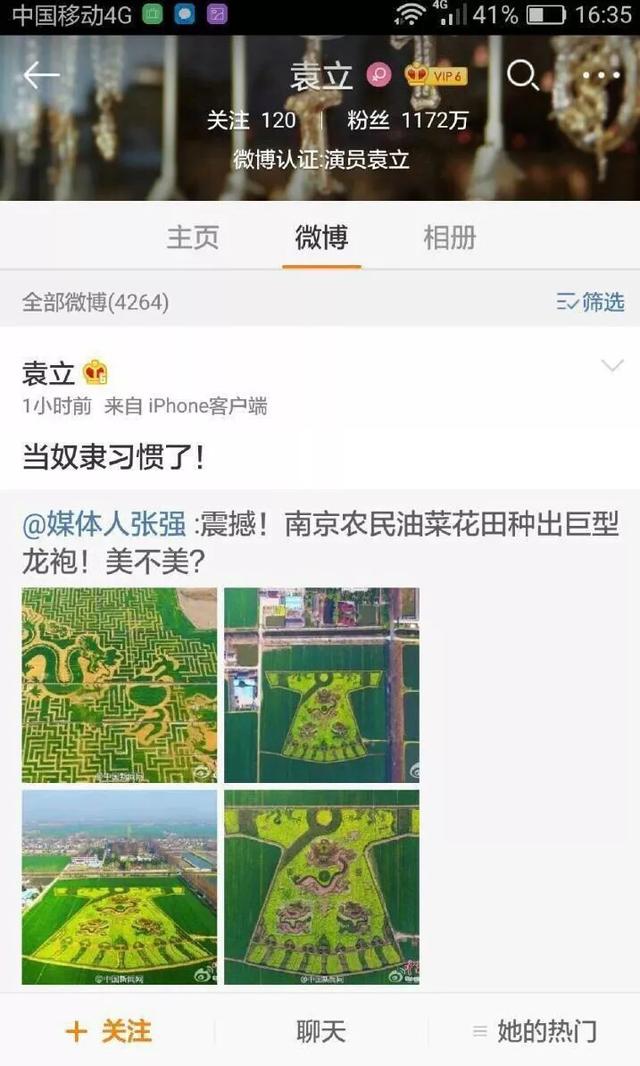Viewport: 640px width, 1066px height.
Task: Switch to the 主页 tab
Action: (193, 238)
